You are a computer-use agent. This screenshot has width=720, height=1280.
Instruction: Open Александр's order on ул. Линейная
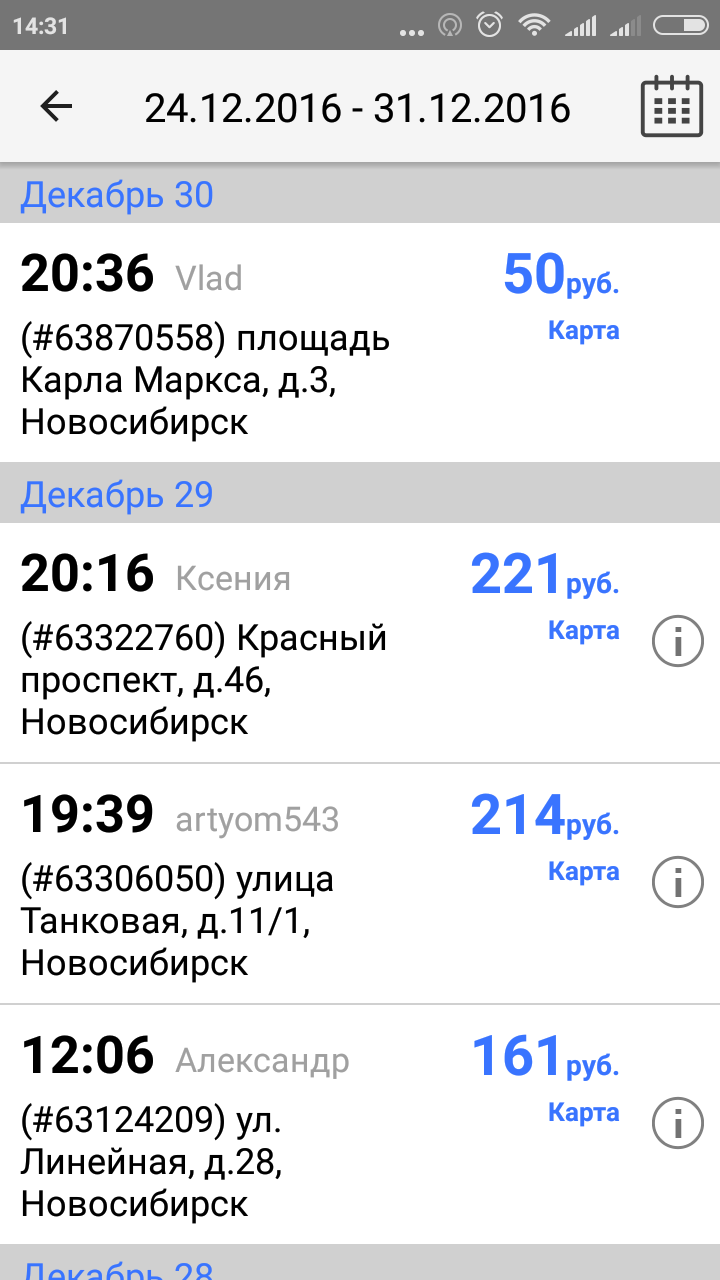pyautogui.click(x=360, y=1125)
